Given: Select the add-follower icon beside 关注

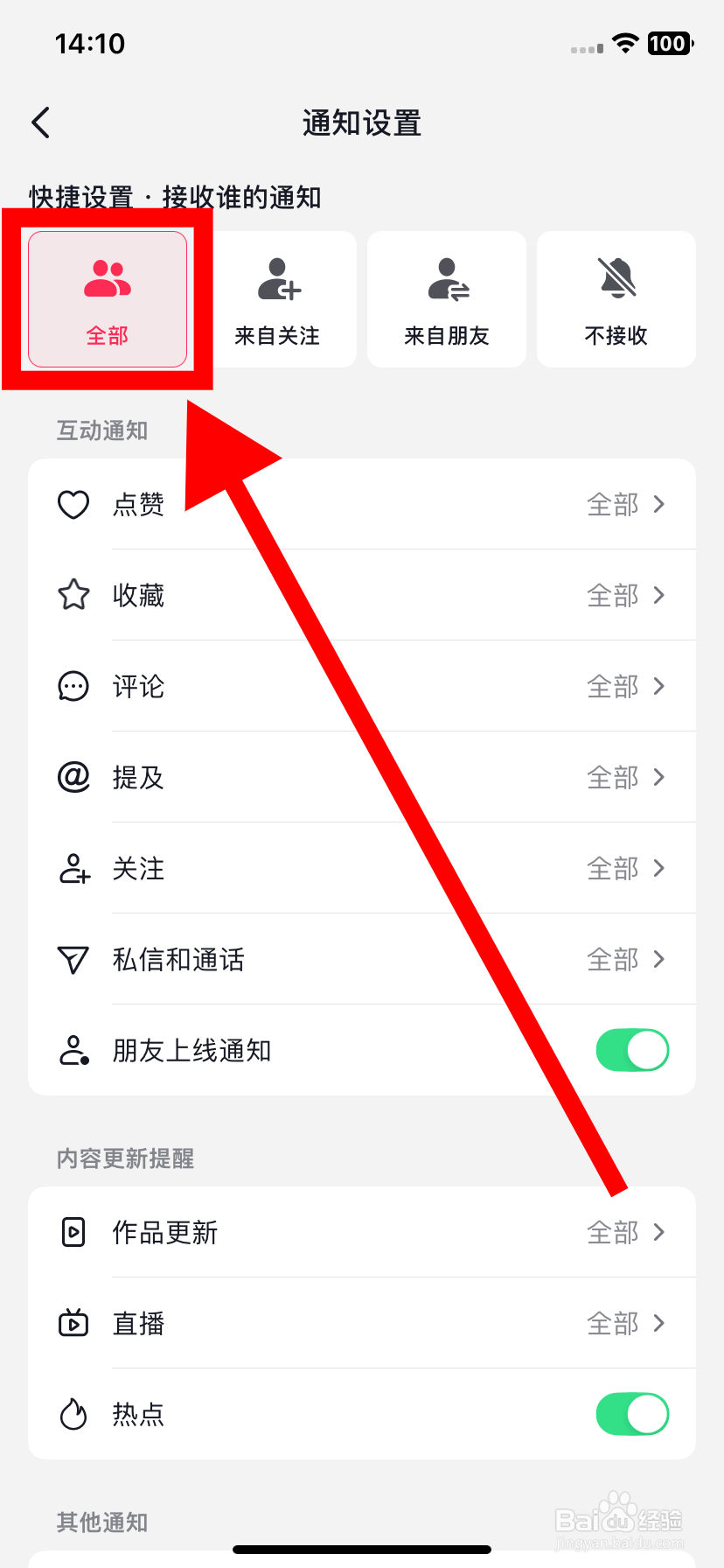Looking at the screenshot, I should coord(73,868).
